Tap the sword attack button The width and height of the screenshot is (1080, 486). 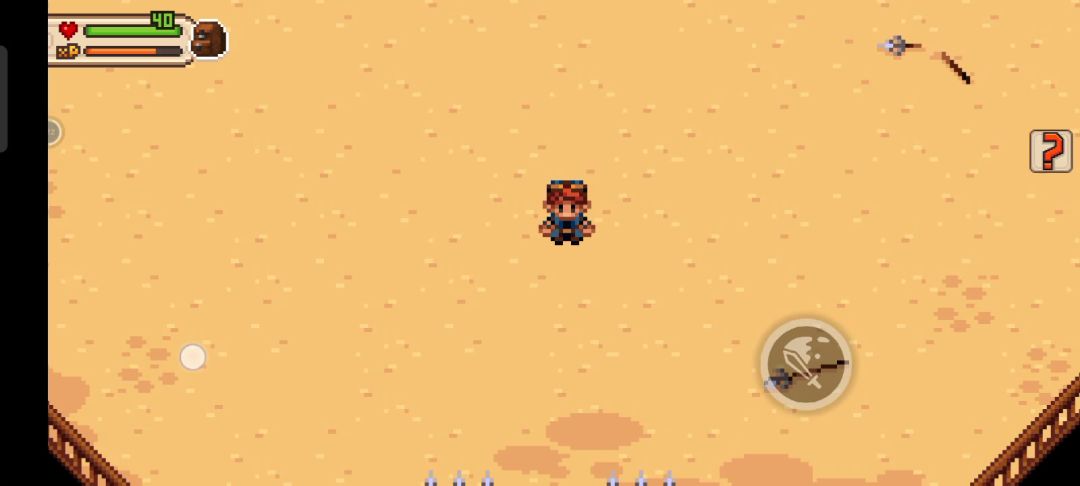(806, 364)
